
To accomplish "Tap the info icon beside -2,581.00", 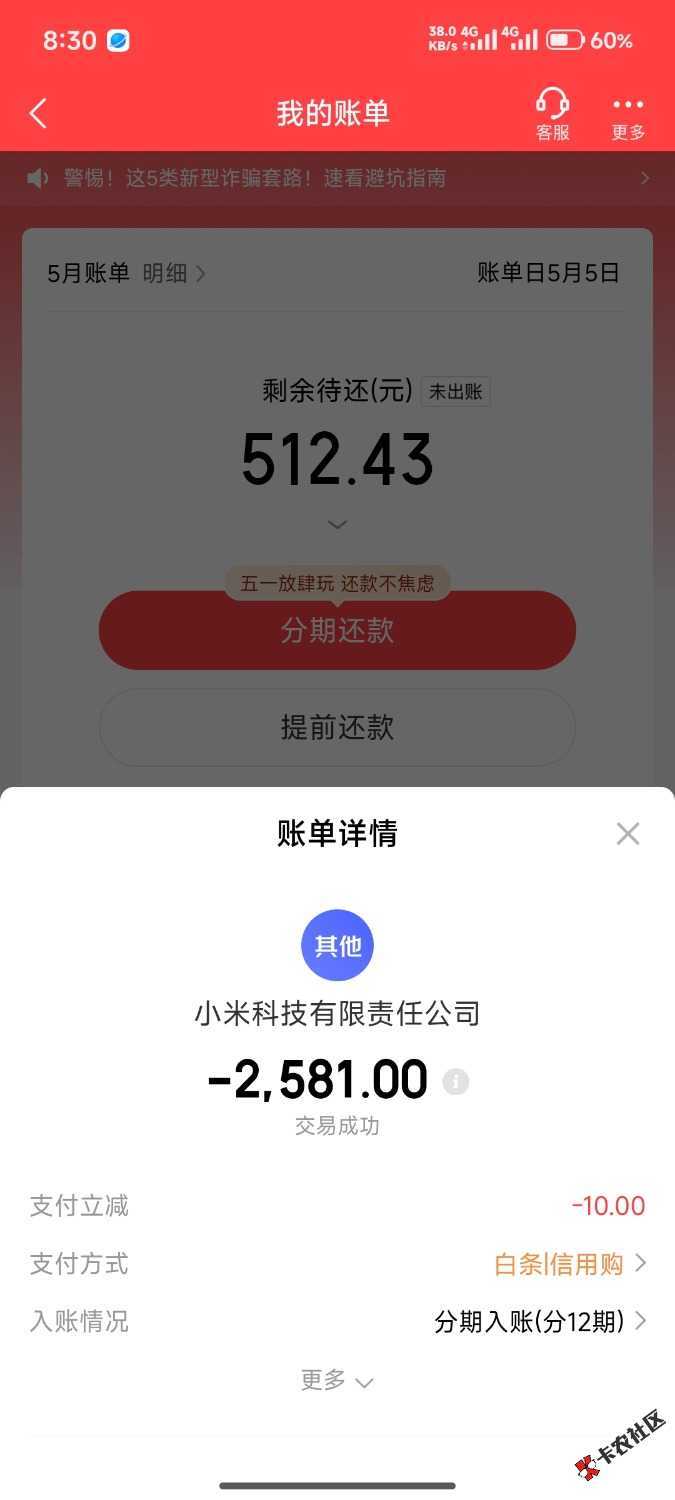I will [456, 1081].
